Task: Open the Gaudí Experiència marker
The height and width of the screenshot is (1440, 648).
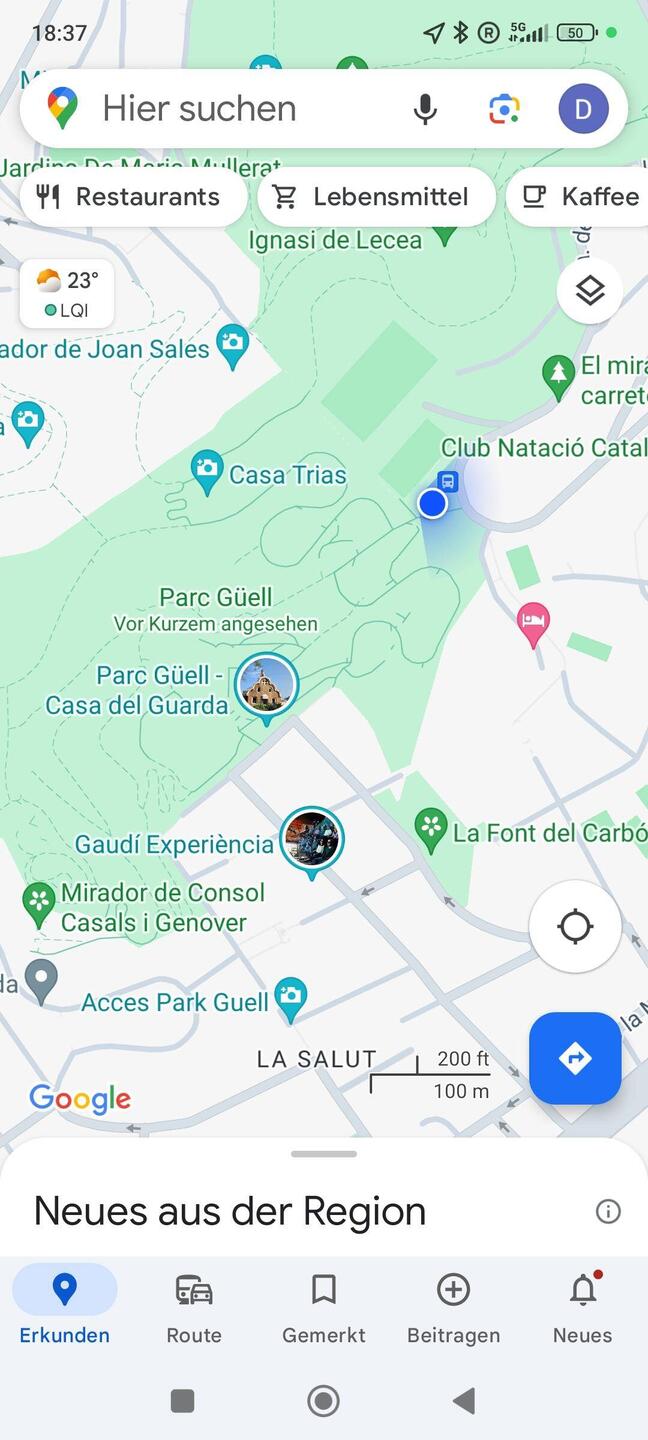Action: coord(311,840)
